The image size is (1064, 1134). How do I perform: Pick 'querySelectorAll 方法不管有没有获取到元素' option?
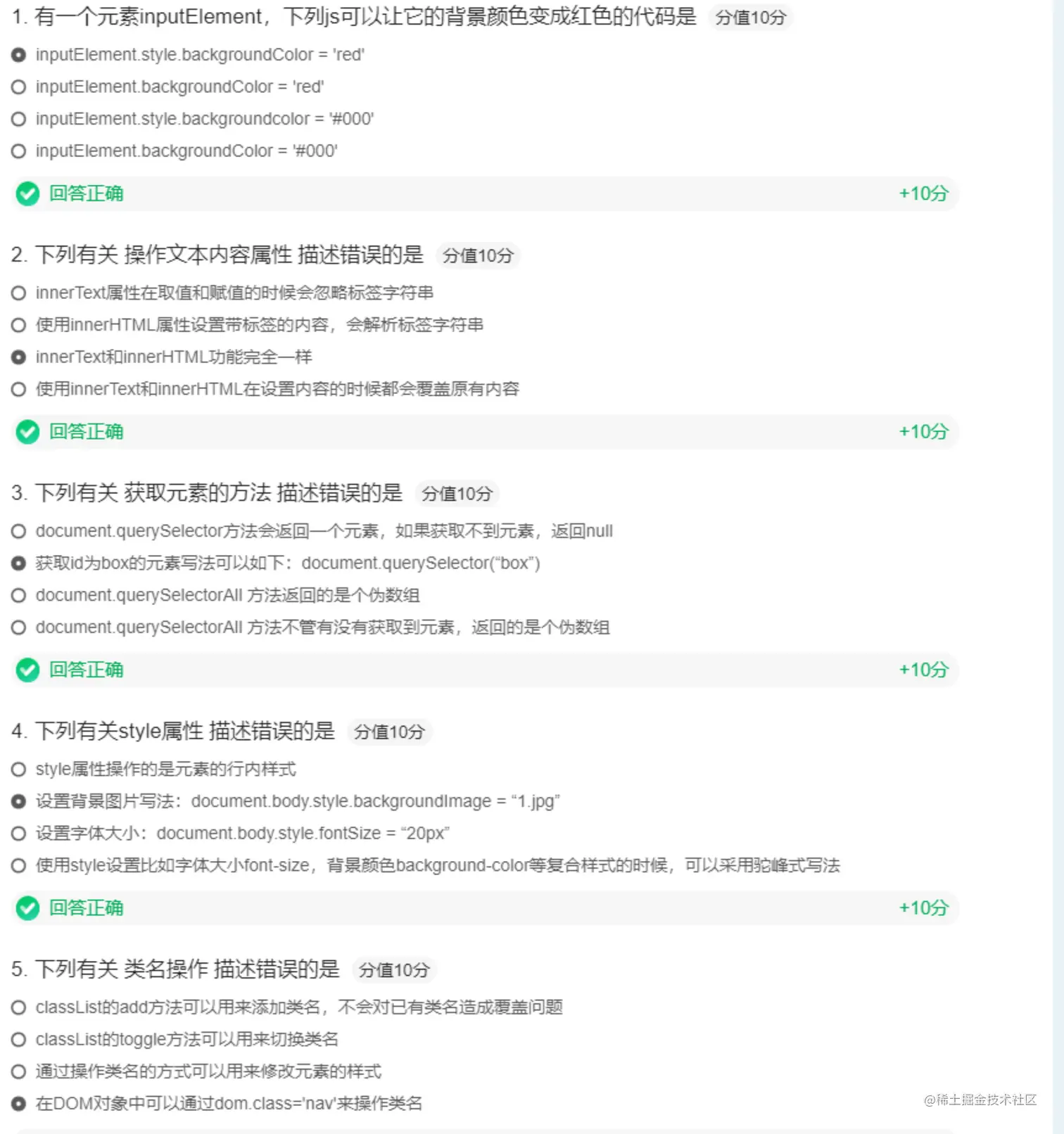coord(19,627)
